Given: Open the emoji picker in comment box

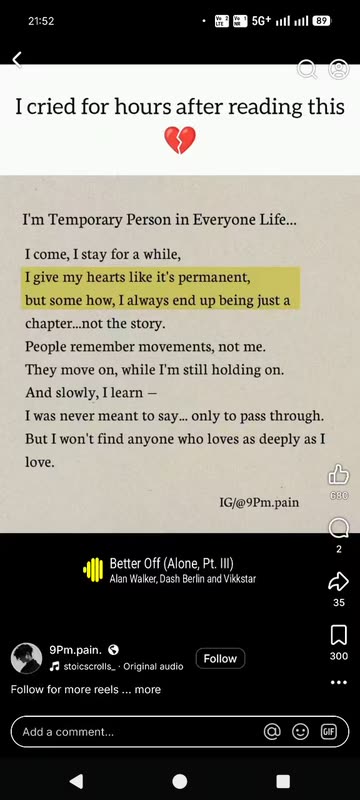Looking at the screenshot, I should 300,732.
